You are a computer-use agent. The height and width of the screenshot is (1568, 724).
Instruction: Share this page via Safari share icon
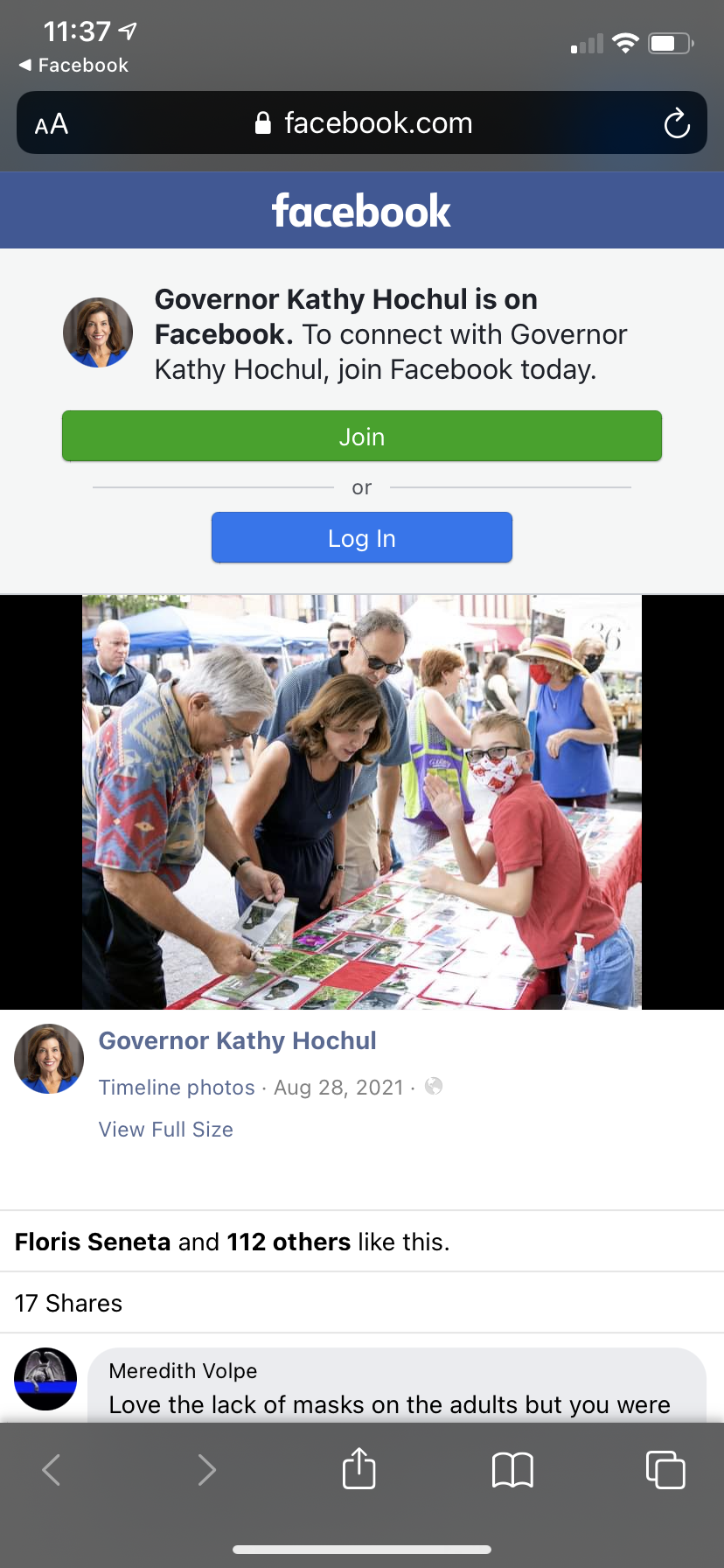pos(359,1468)
